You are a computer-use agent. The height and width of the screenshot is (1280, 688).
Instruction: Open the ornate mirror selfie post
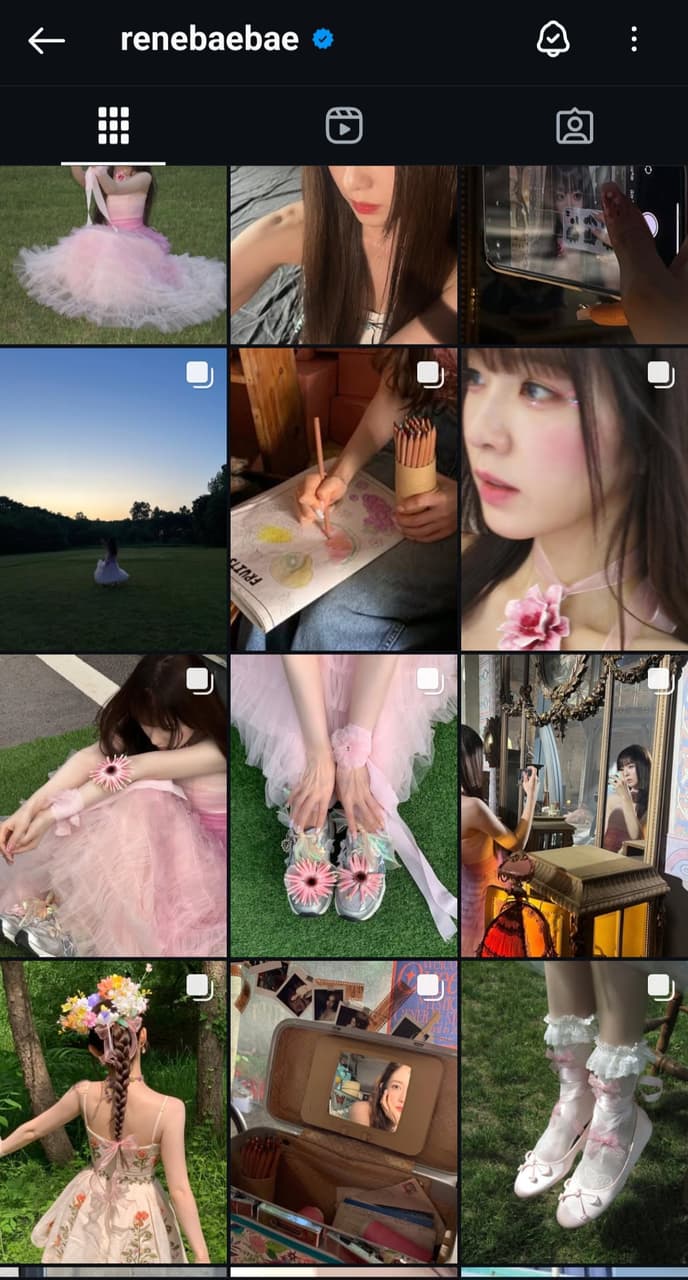[574, 806]
